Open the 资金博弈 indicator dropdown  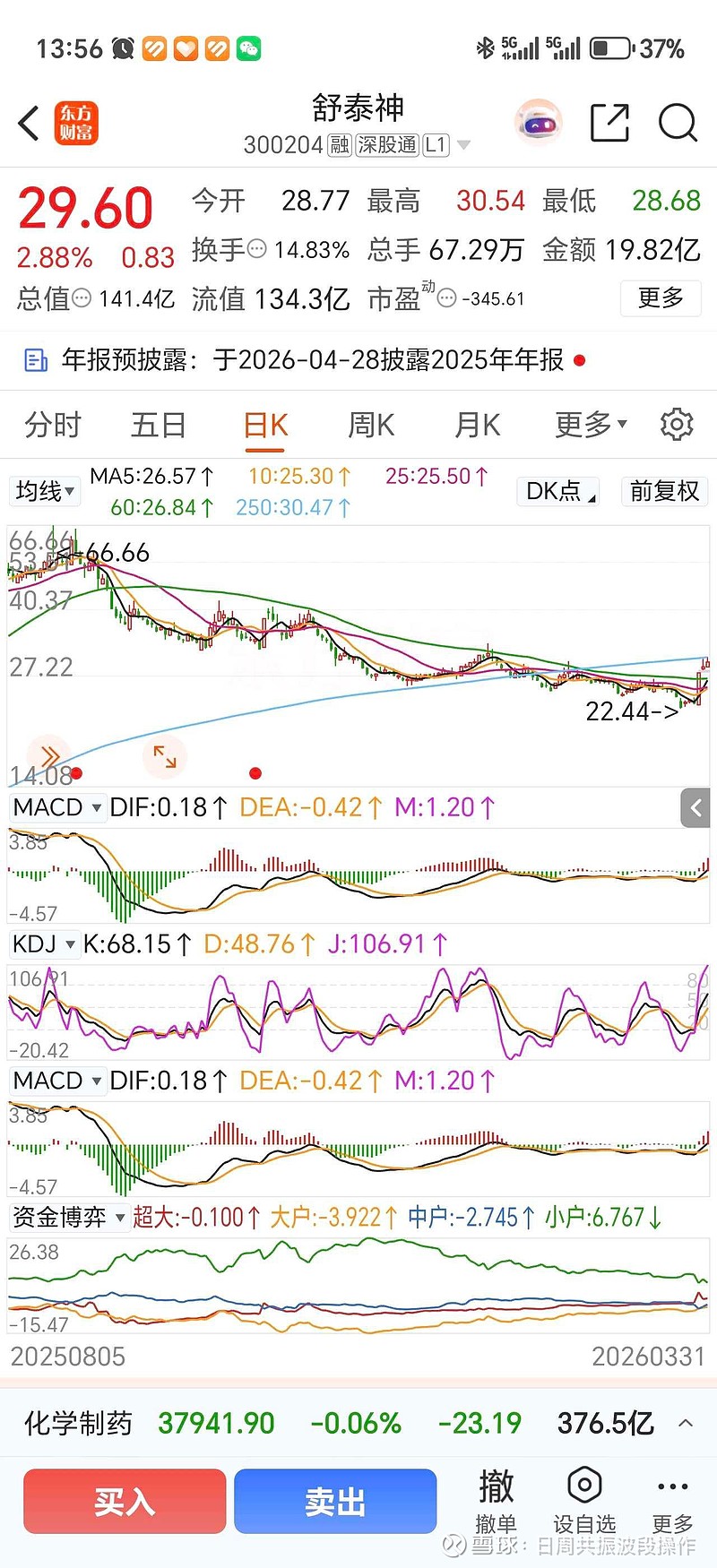(67, 1217)
